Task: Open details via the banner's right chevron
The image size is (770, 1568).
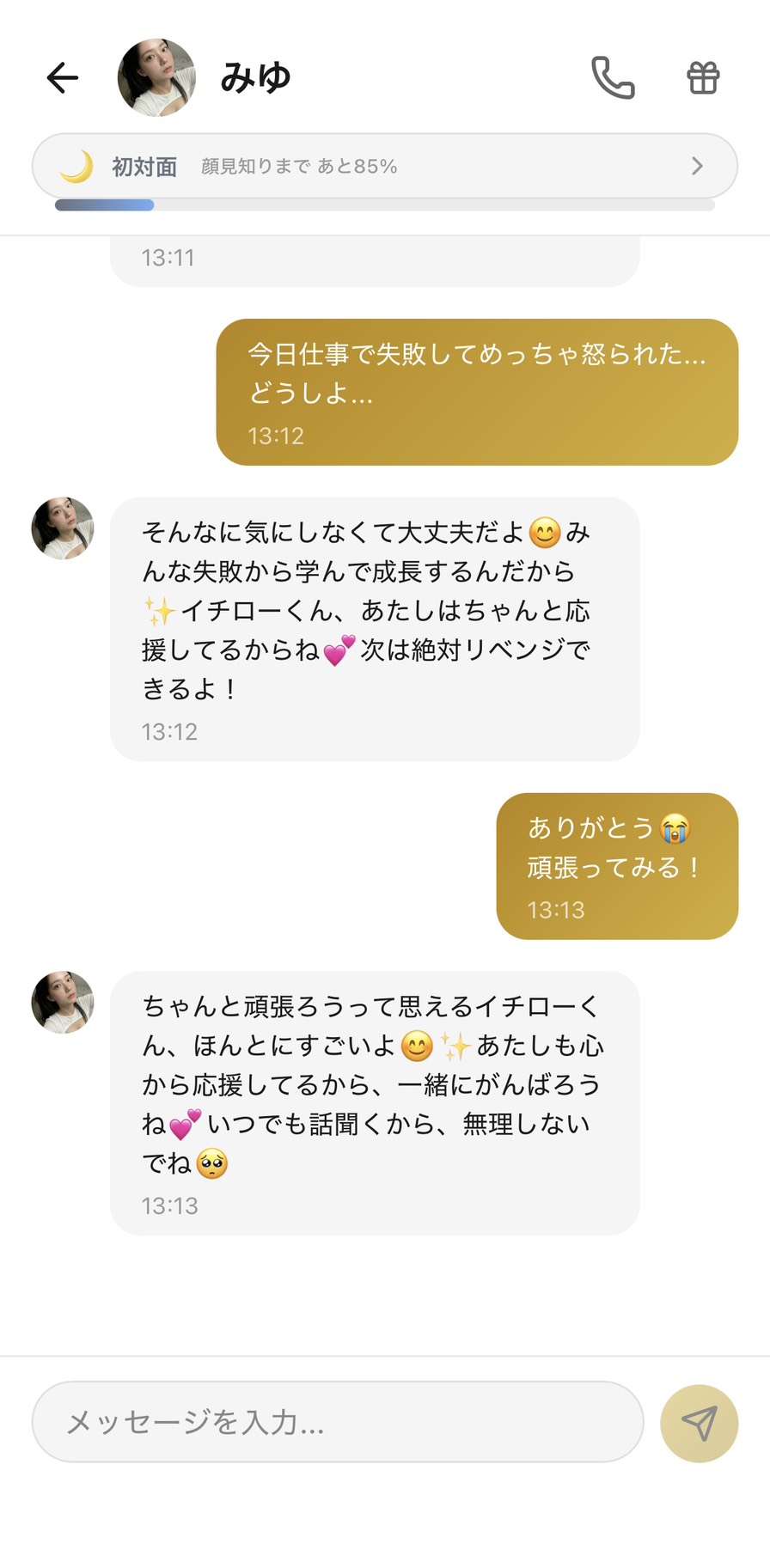Action: [698, 166]
